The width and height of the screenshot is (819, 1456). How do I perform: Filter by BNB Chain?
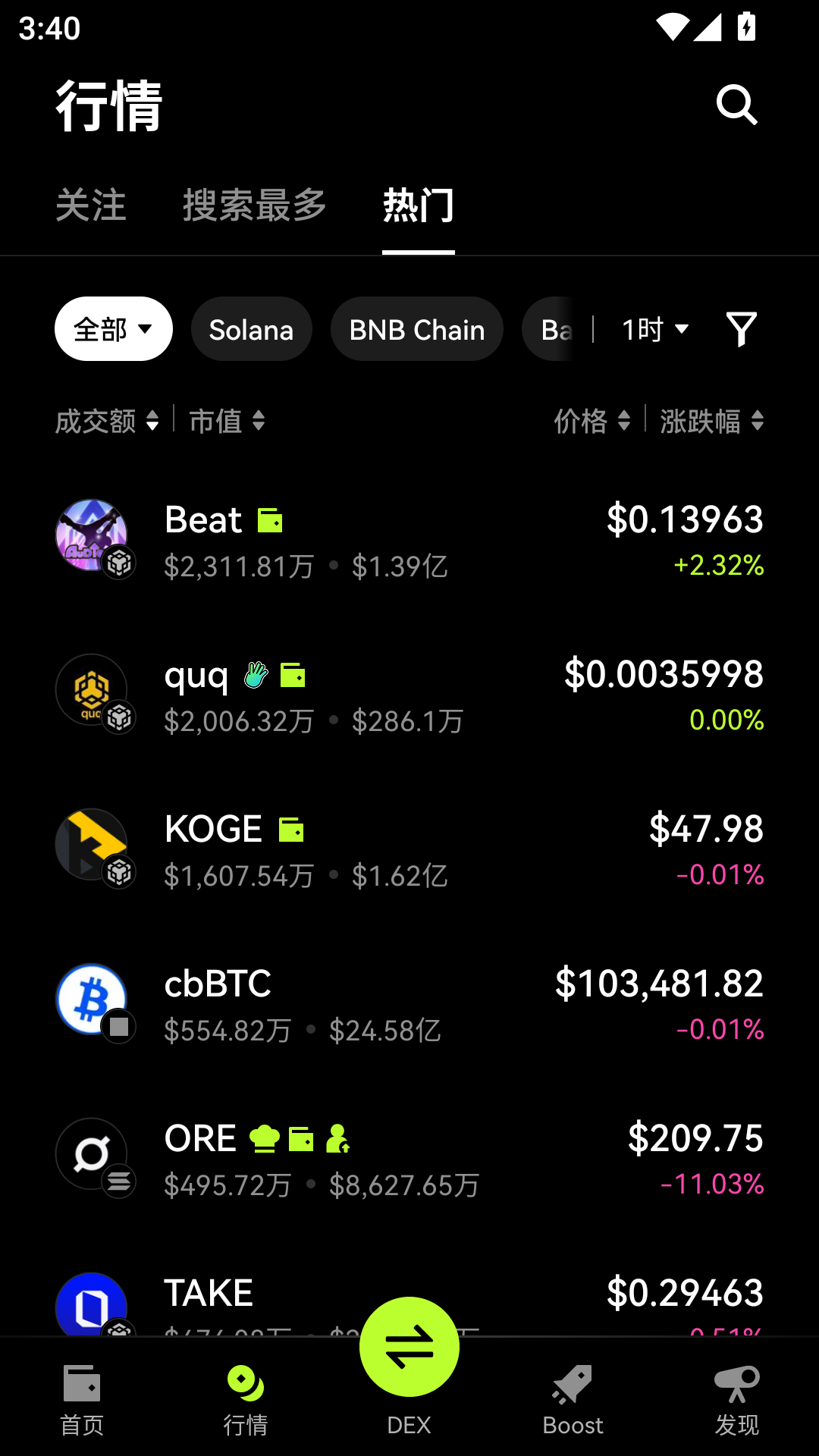416,329
